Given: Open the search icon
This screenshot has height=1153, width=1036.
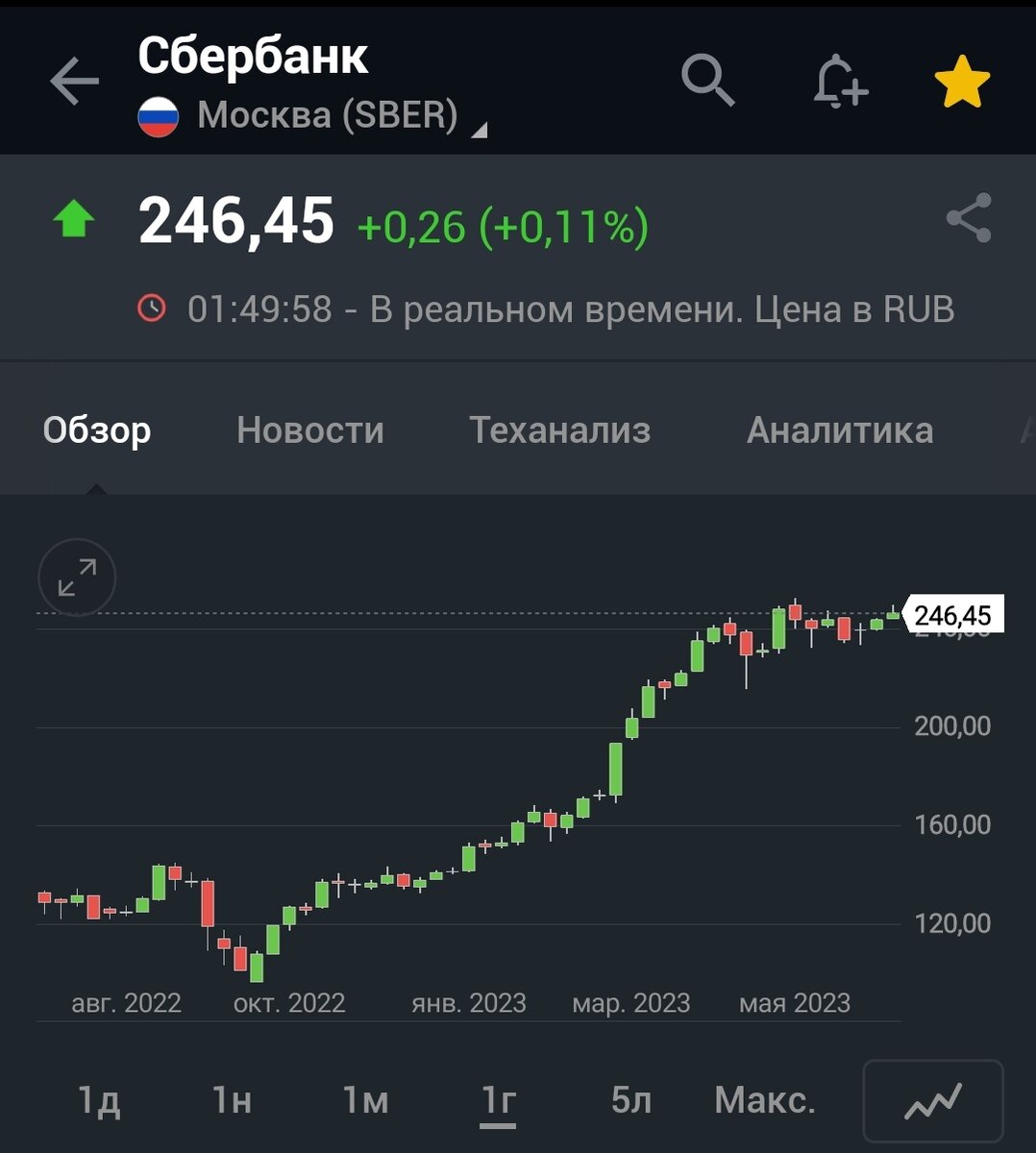Looking at the screenshot, I should [708, 80].
